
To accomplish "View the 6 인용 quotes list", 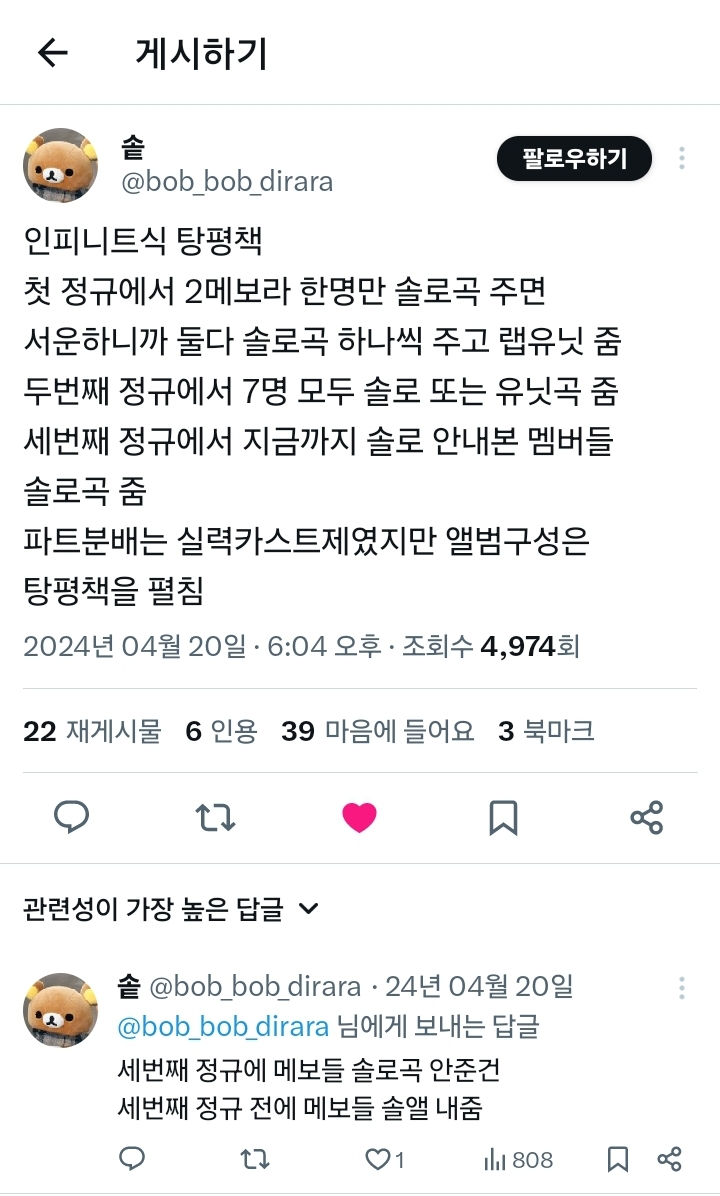I will click(x=221, y=731).
